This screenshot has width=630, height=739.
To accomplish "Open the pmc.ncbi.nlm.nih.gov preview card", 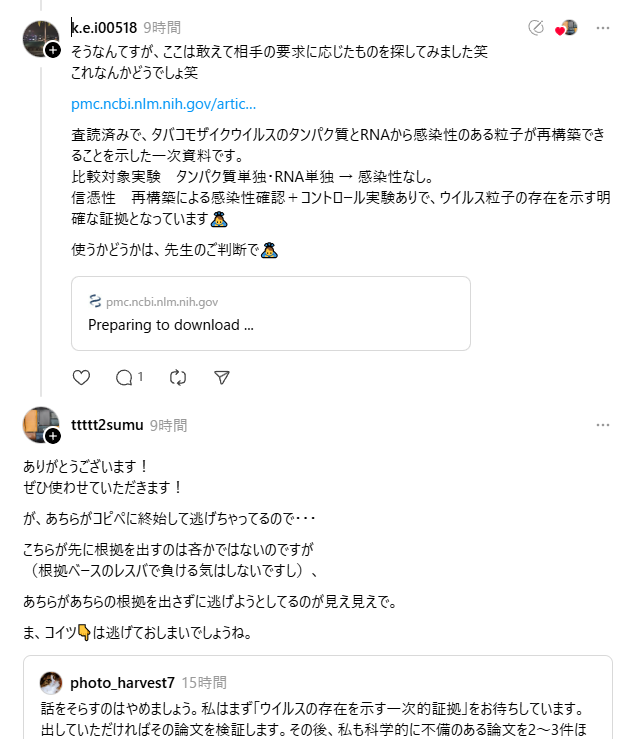I will point(270,313).
